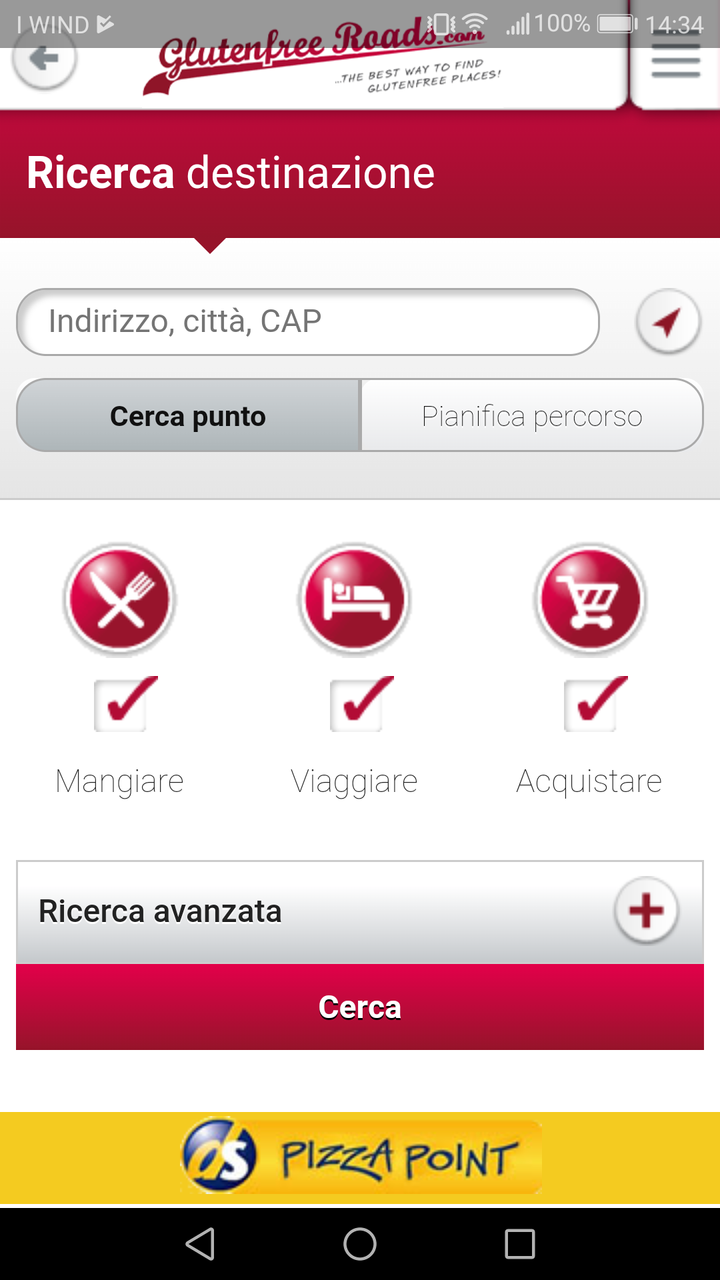Open the hamburger menu
Viewport: 720px width, 1280px height.
[675, 60]
